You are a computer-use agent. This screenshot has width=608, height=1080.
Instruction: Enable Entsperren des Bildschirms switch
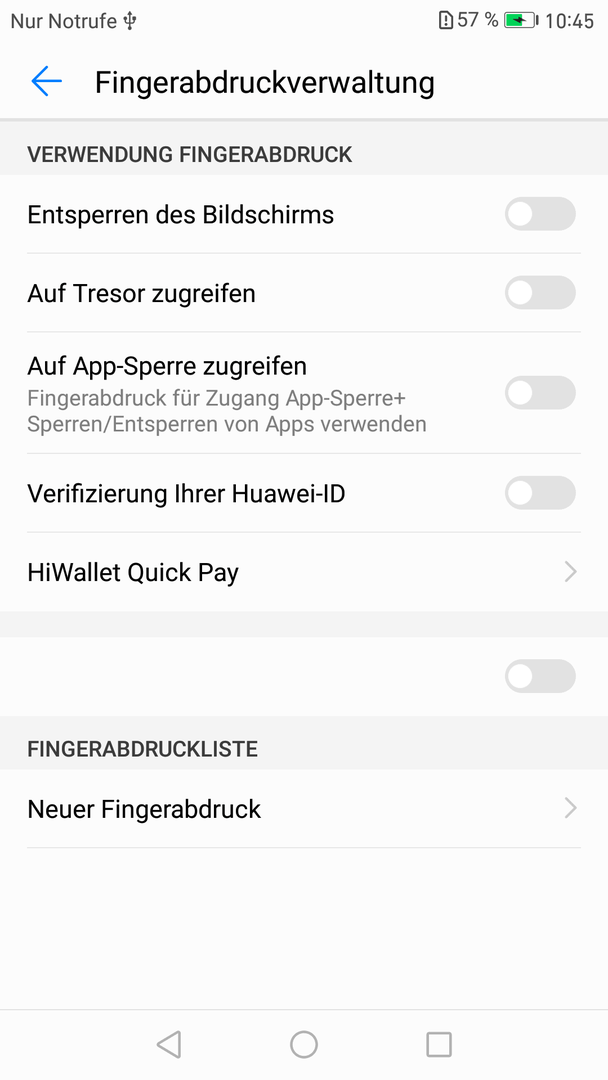540,214
